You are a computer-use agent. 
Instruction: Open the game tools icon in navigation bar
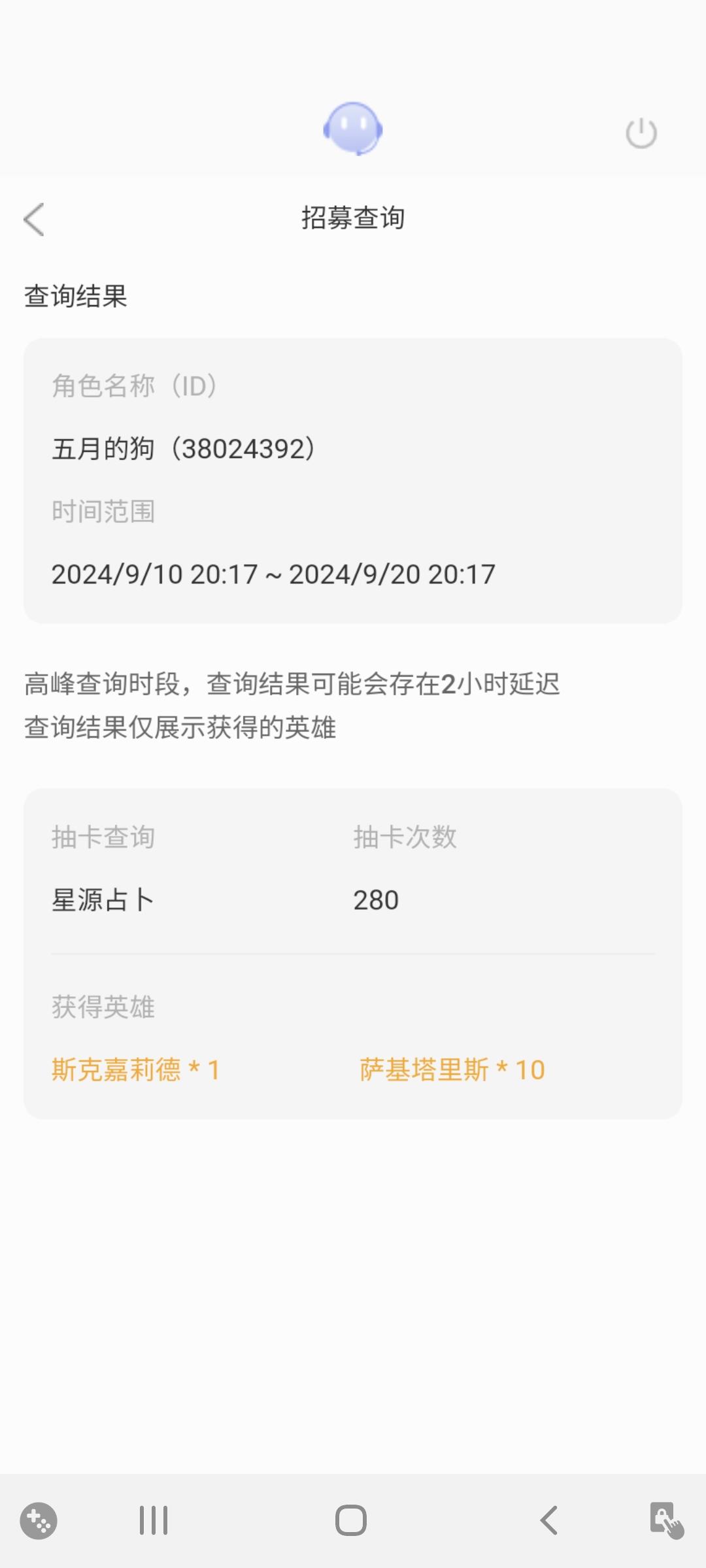39,1521
